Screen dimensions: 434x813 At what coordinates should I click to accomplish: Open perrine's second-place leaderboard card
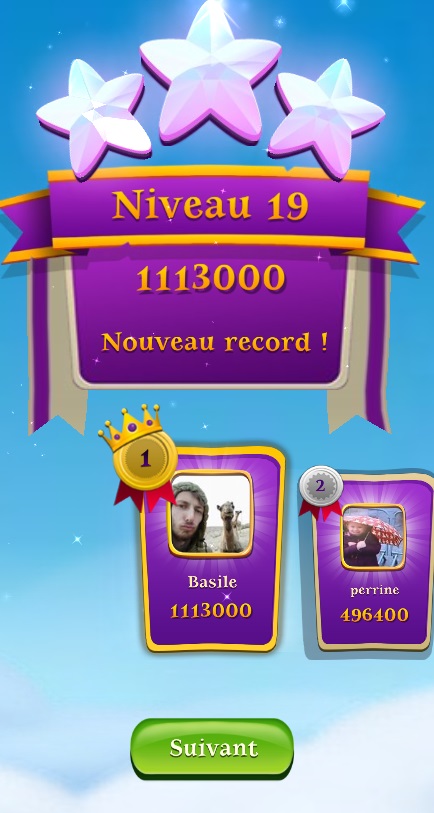tap(373, 562)
